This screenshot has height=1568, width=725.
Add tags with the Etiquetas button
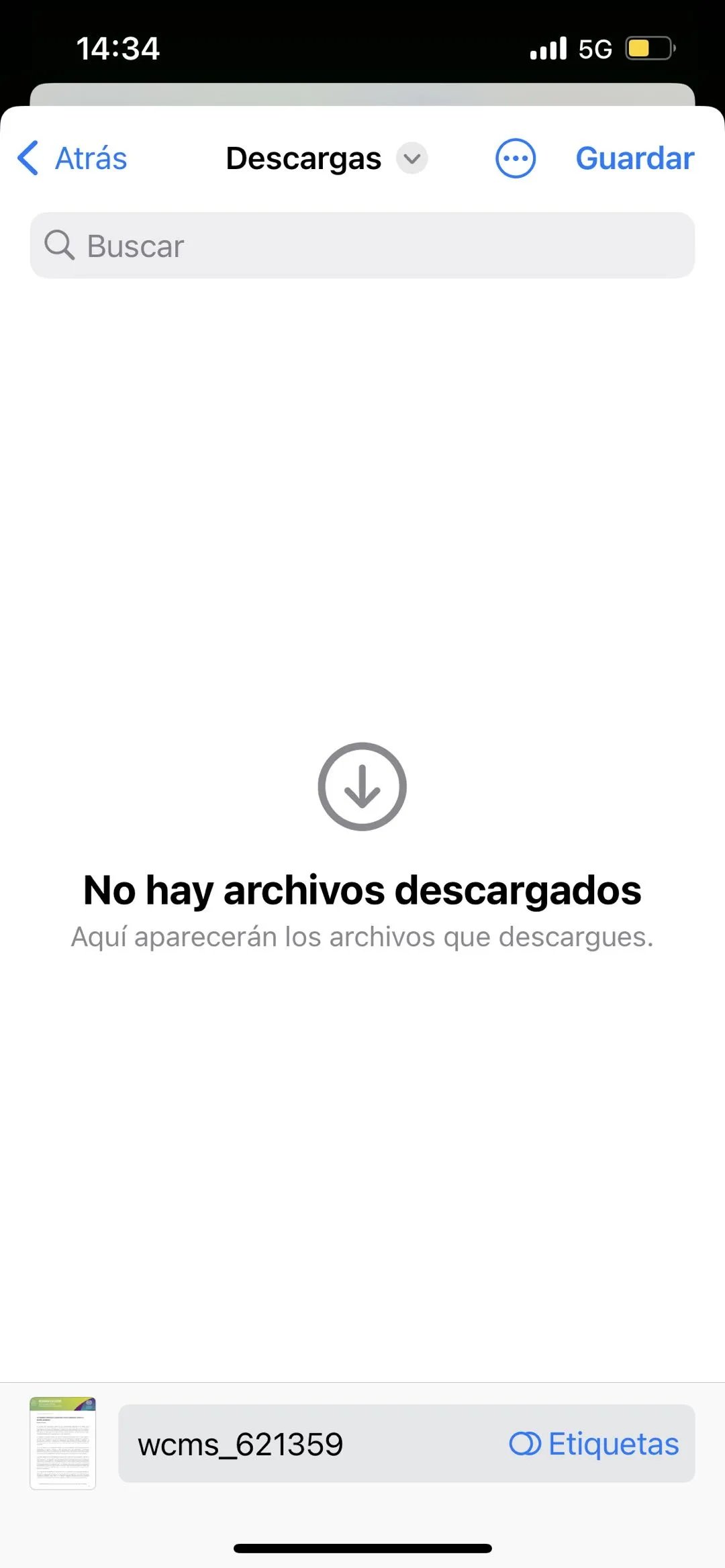click(x=595, y=1444)
